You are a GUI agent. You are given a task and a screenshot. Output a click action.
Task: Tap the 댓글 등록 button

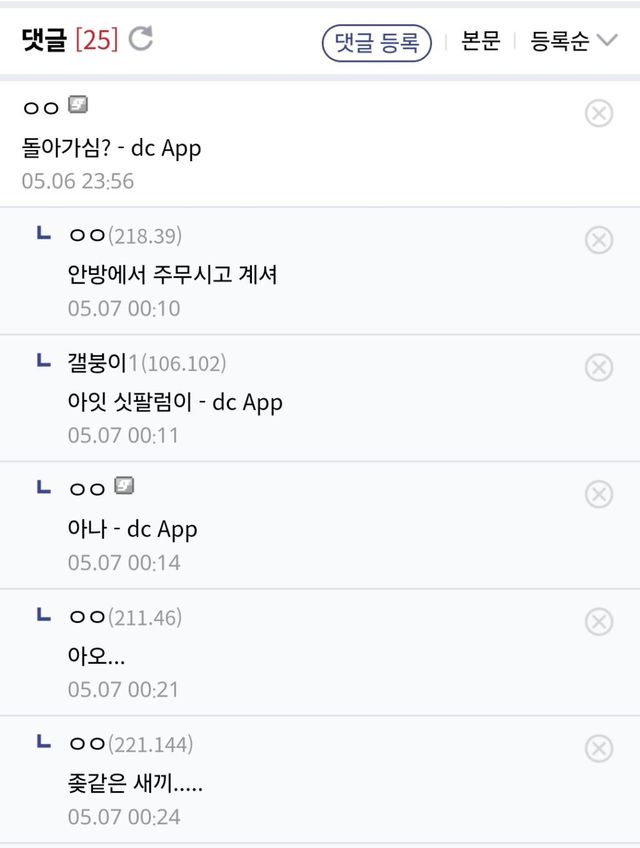coord(377,43)
